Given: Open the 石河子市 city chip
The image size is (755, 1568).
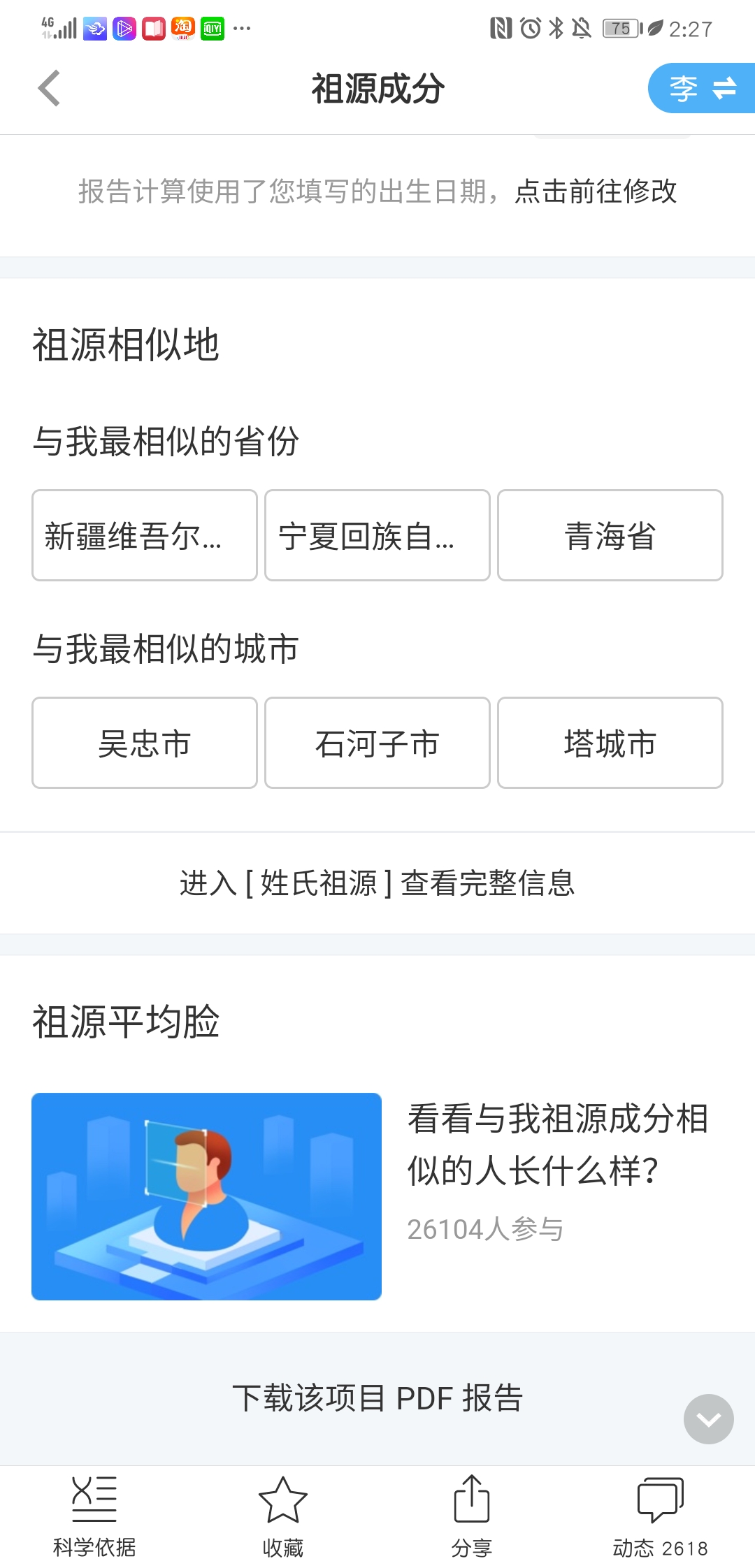Looking at the screenshot, I should tap(377, 743).
